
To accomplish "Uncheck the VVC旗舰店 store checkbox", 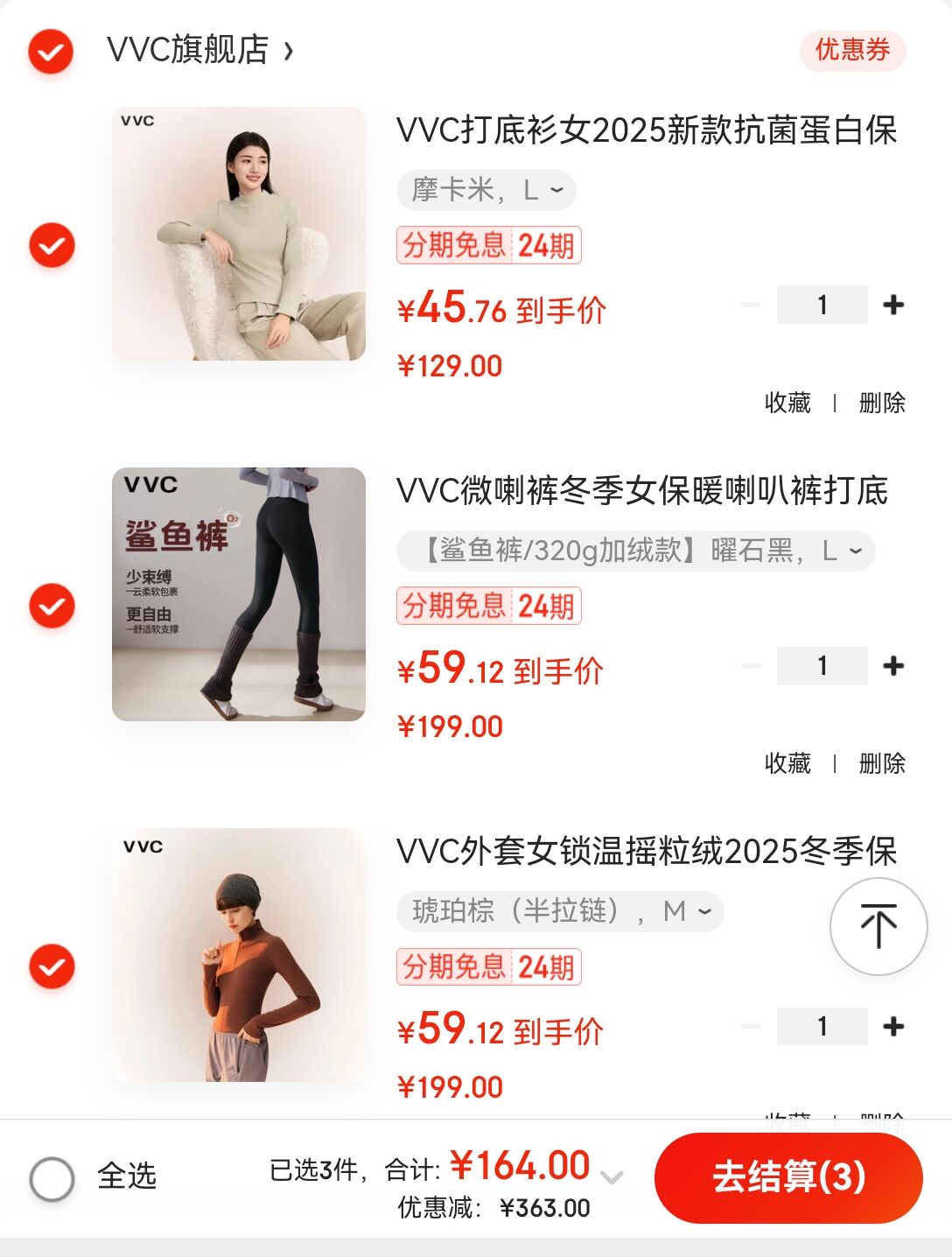I will tap(51, 52).
